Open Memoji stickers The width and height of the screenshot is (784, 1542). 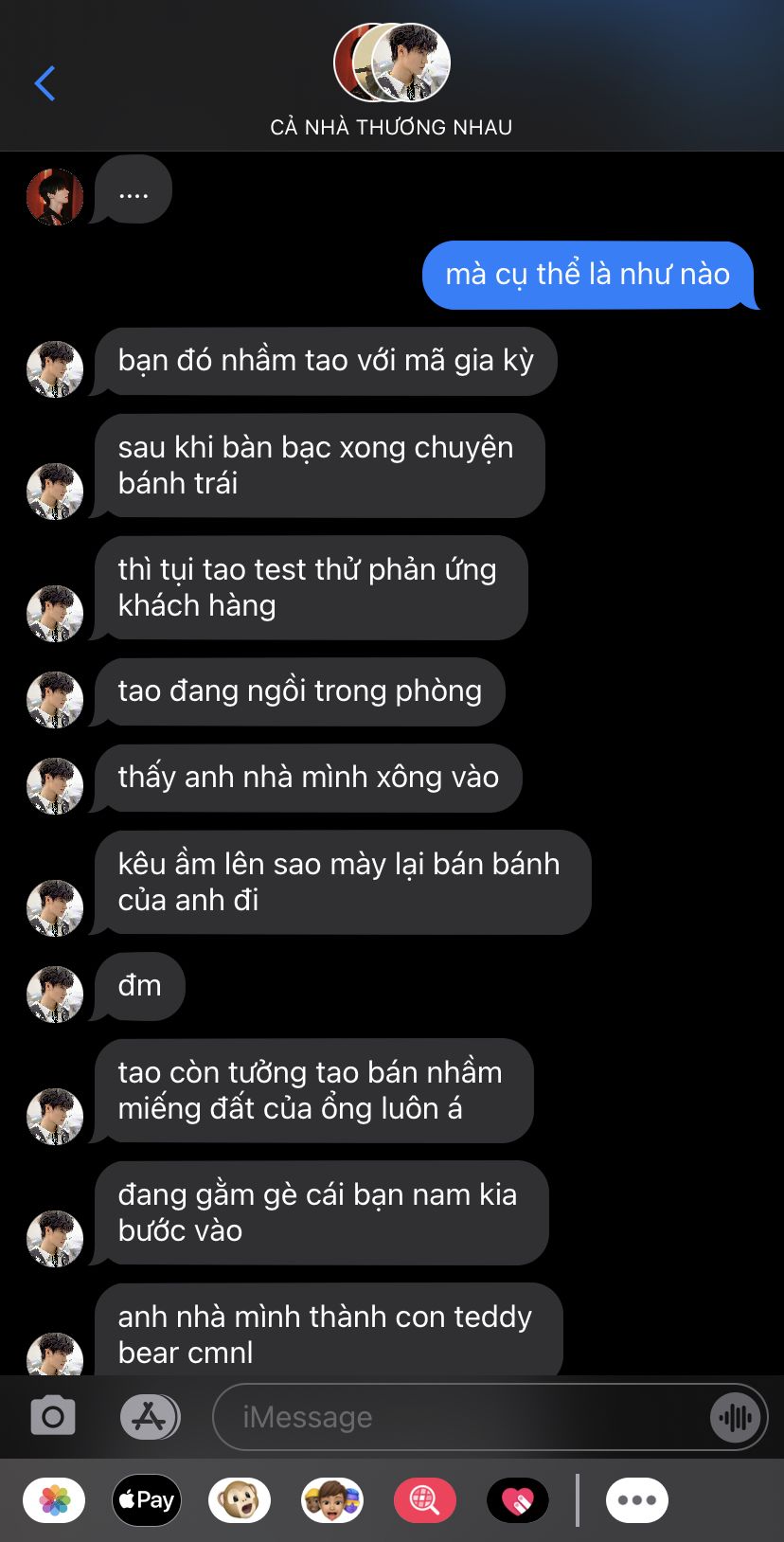pos(331,1500)
